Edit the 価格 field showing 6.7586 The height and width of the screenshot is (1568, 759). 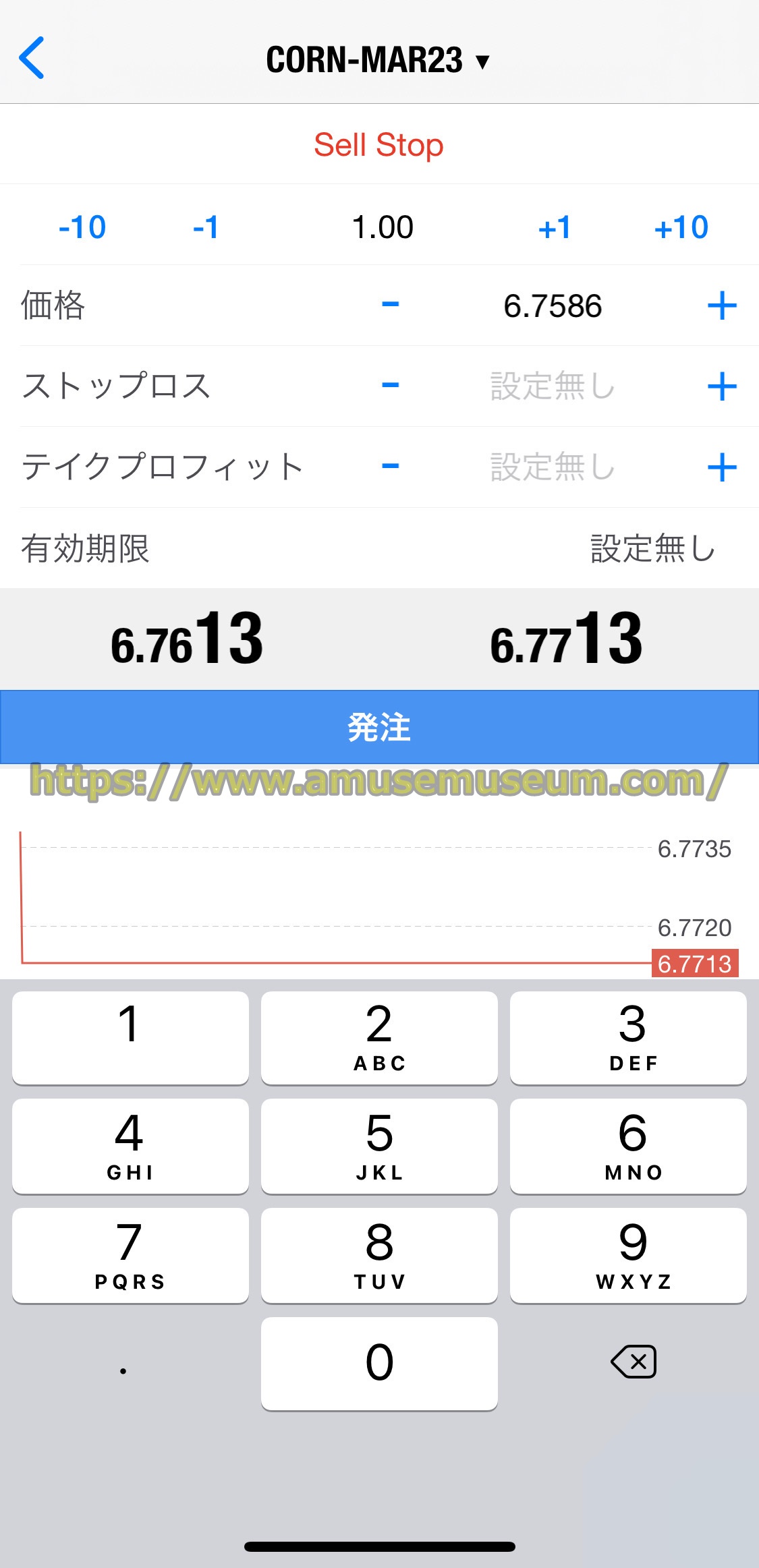click(x=553, y=306)
